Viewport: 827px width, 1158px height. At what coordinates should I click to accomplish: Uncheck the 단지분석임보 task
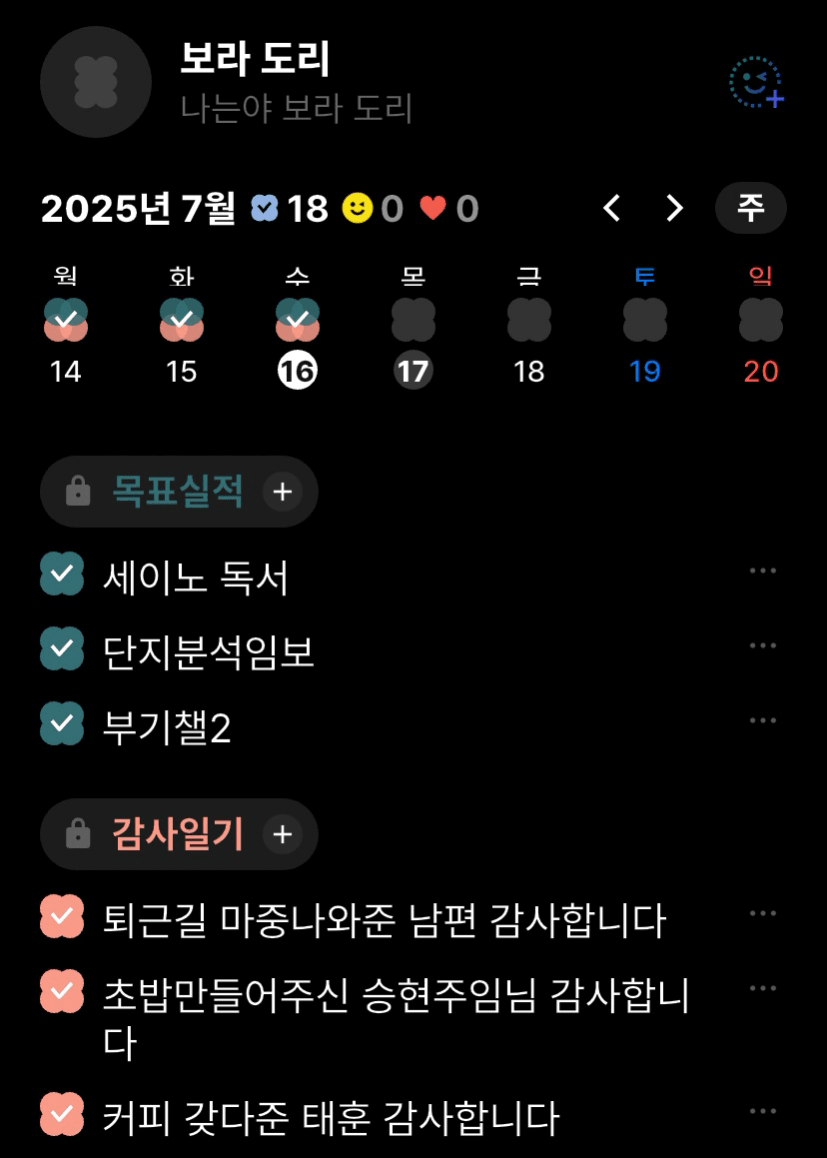click(62, 650)
